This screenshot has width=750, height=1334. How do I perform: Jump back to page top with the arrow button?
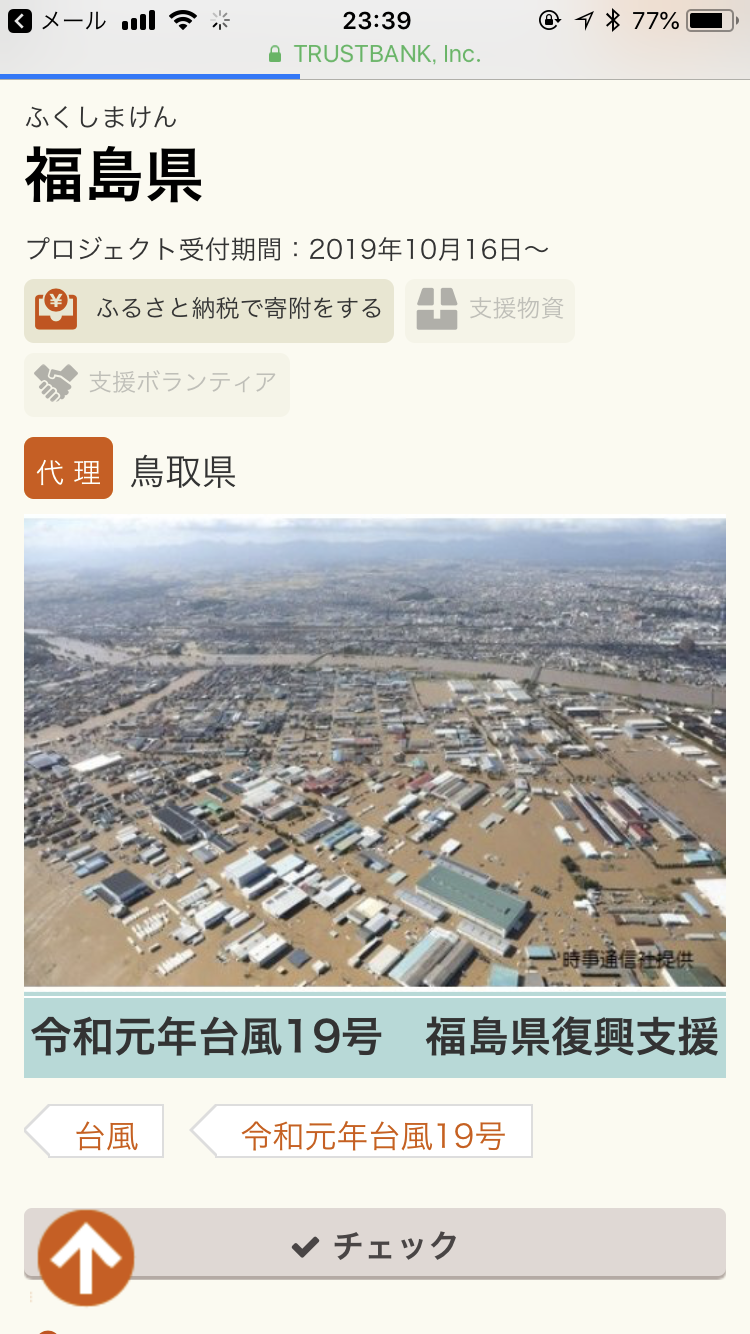[x=86, y=1258]
